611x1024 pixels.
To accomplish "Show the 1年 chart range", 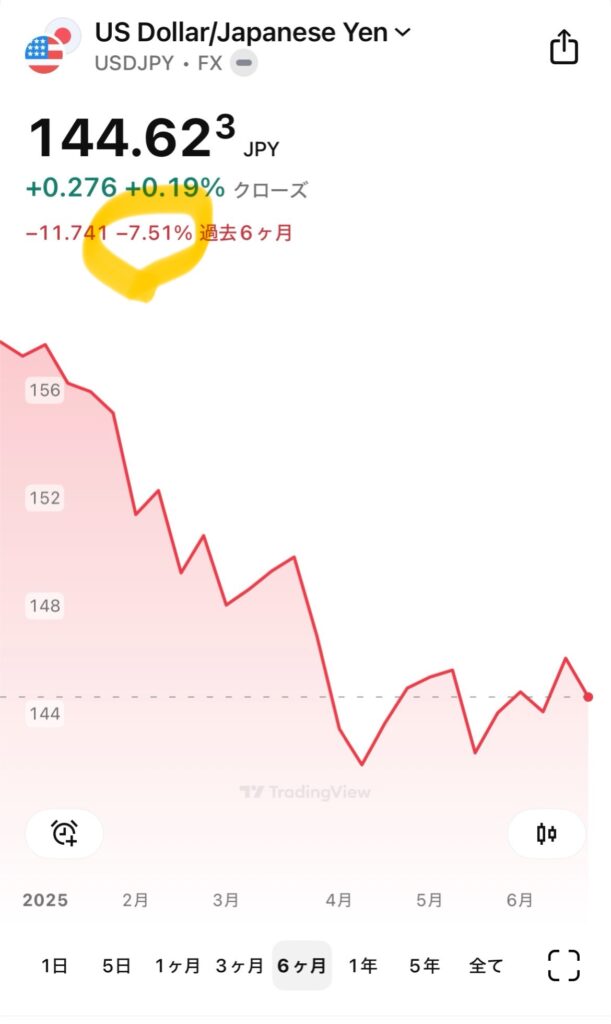I will (363, 965).
